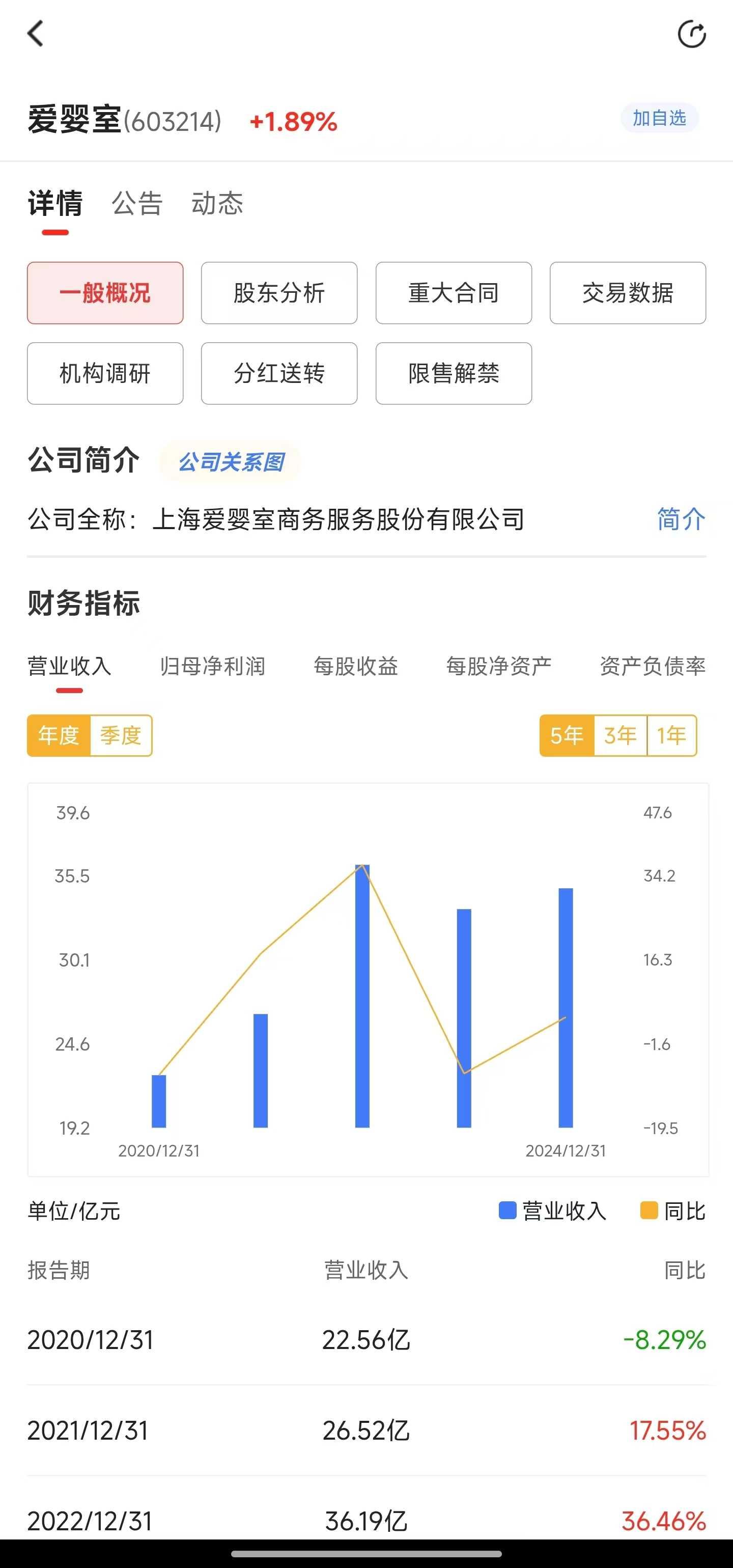Image resolution: width=733 pixels, height=1568 pixels.
Task: Tap the refresh icon at the top right
Action: (x=692, y=34)
